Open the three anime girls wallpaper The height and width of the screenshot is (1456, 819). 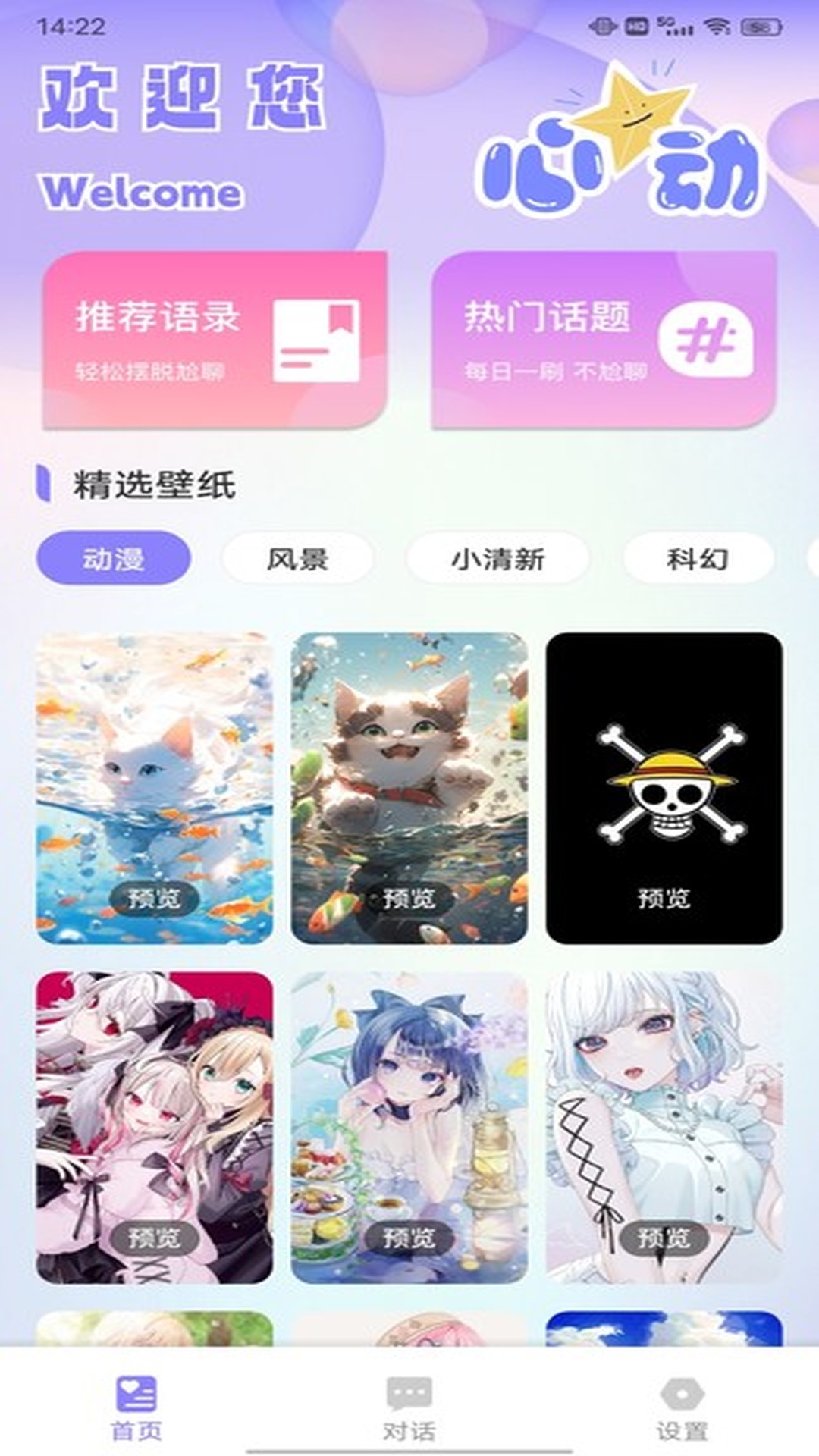(x=154, y=1122)
